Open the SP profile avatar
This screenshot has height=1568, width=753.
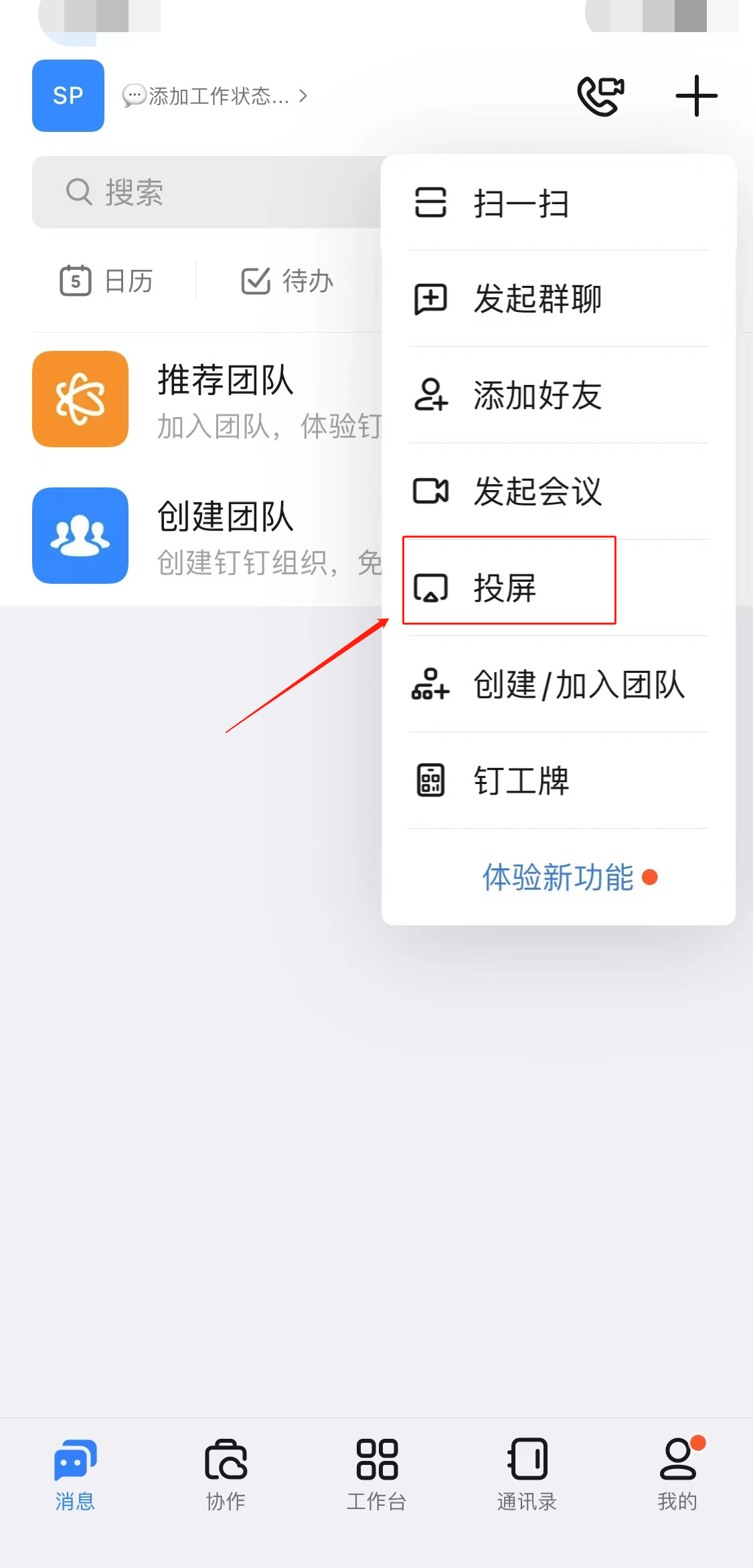[68, 96]
